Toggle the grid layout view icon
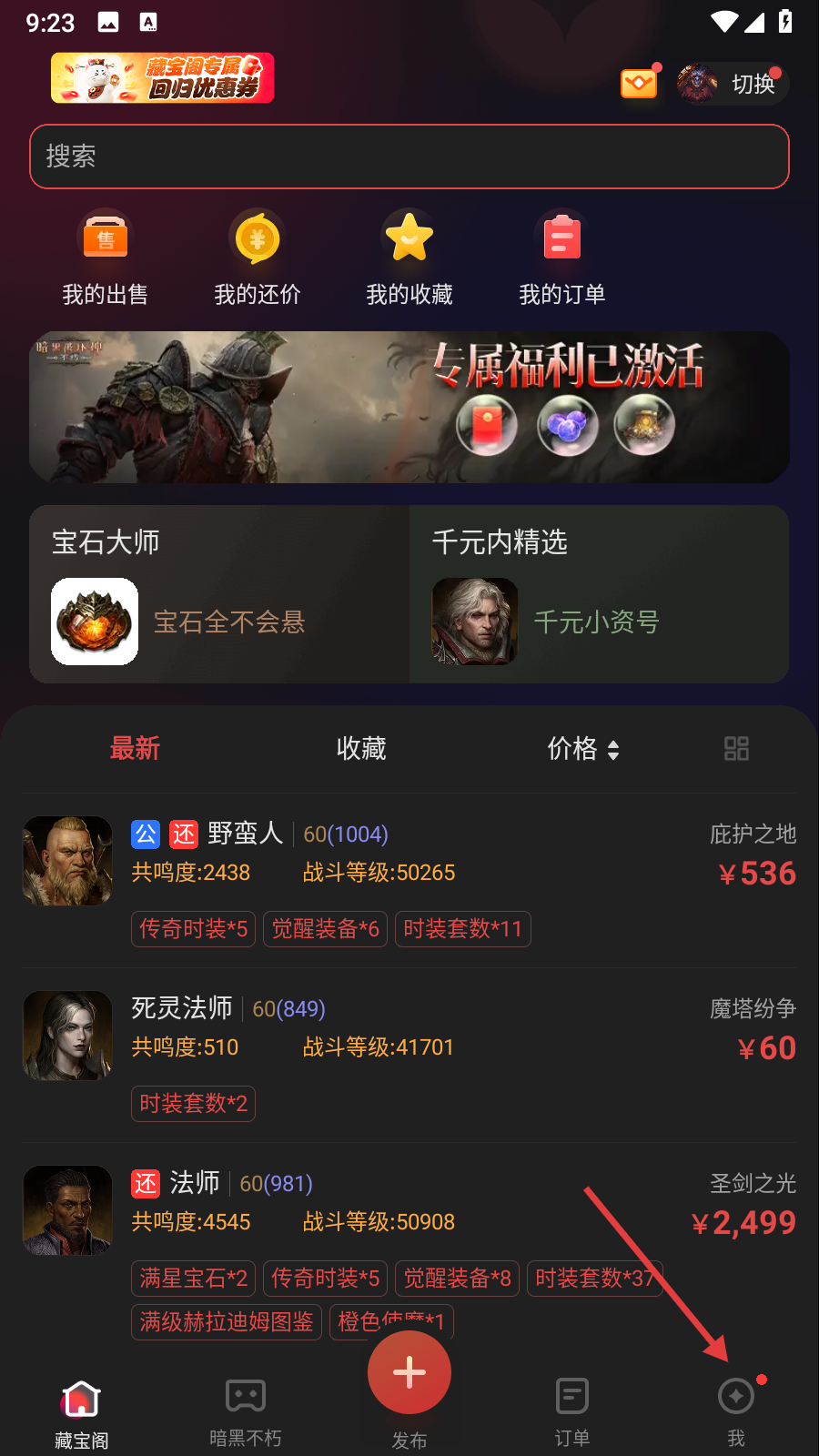The width and height of the screenshot is (819, 1456). (736, 749)
